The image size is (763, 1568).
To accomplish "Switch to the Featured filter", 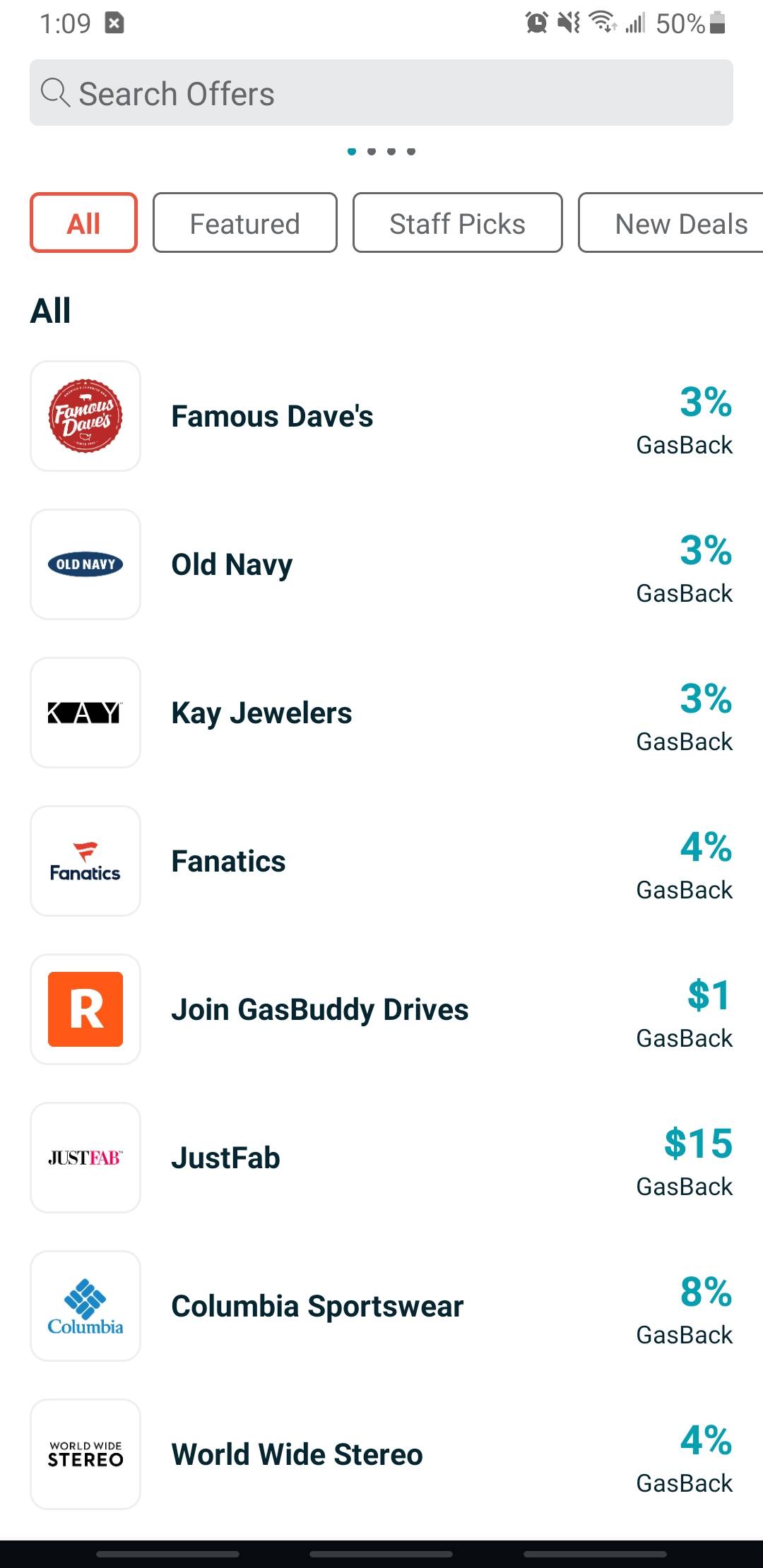I will click(244, 223).
